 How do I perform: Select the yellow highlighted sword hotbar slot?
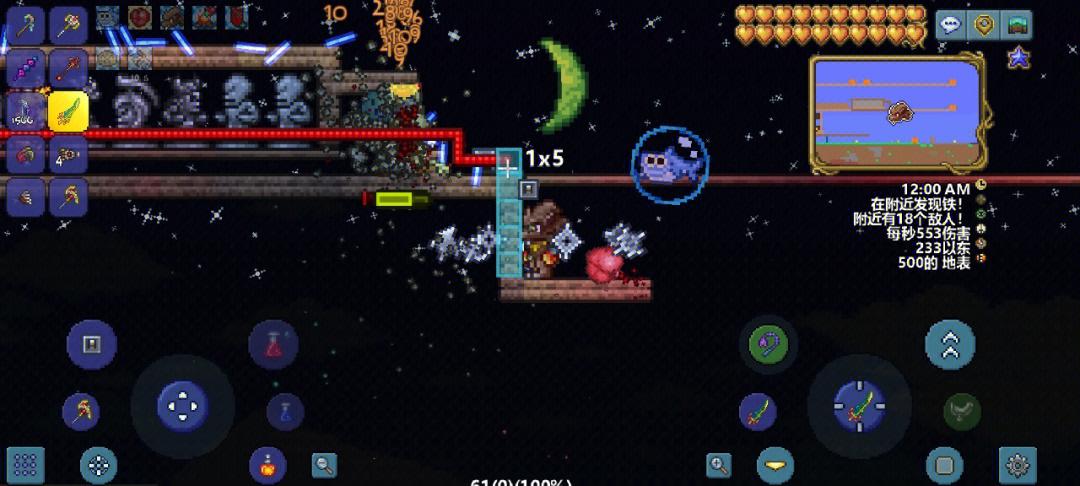coord(68,110)
